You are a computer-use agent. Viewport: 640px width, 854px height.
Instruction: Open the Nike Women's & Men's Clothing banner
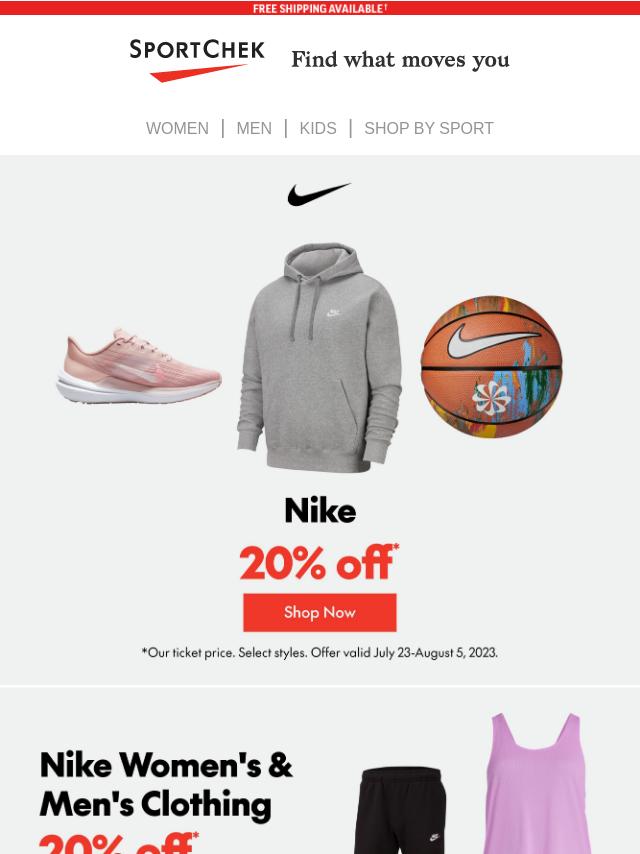tap(320, 780)
